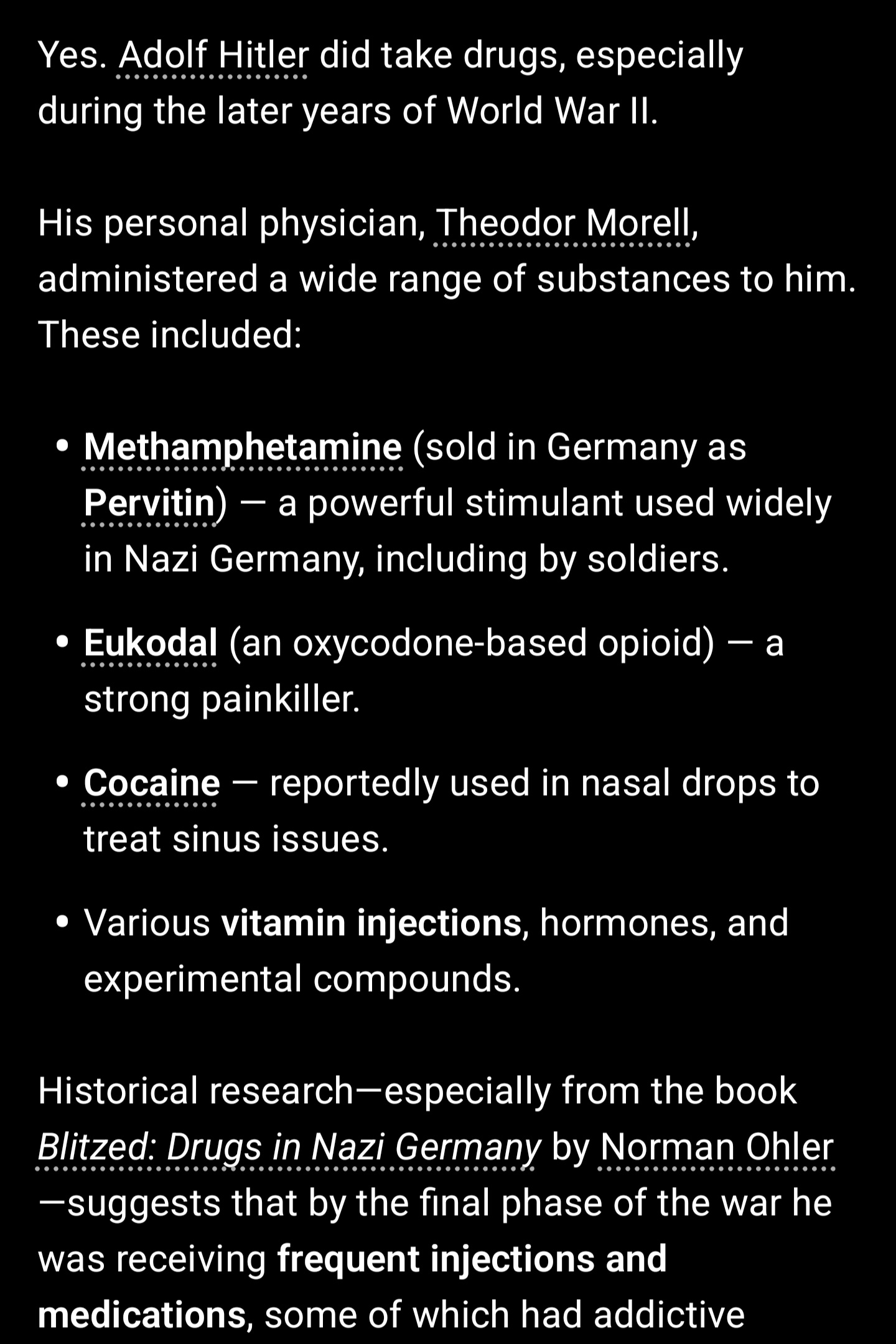This screenshot has height=1344, width=896.
Task: Open the Methamphetamine link
Action: [243, 447]
